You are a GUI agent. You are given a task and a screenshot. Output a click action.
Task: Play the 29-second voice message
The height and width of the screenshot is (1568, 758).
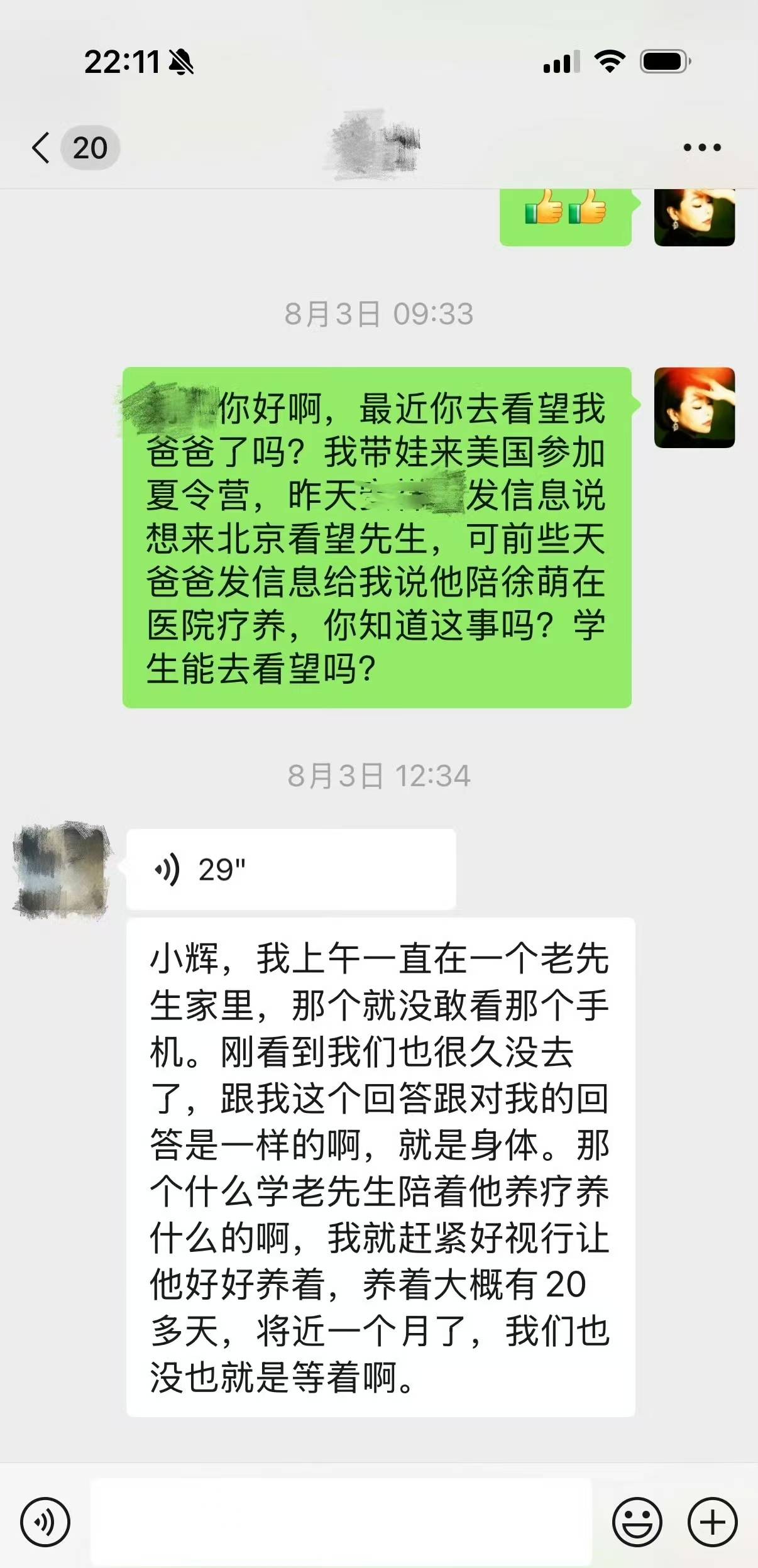tap(290, 869)
